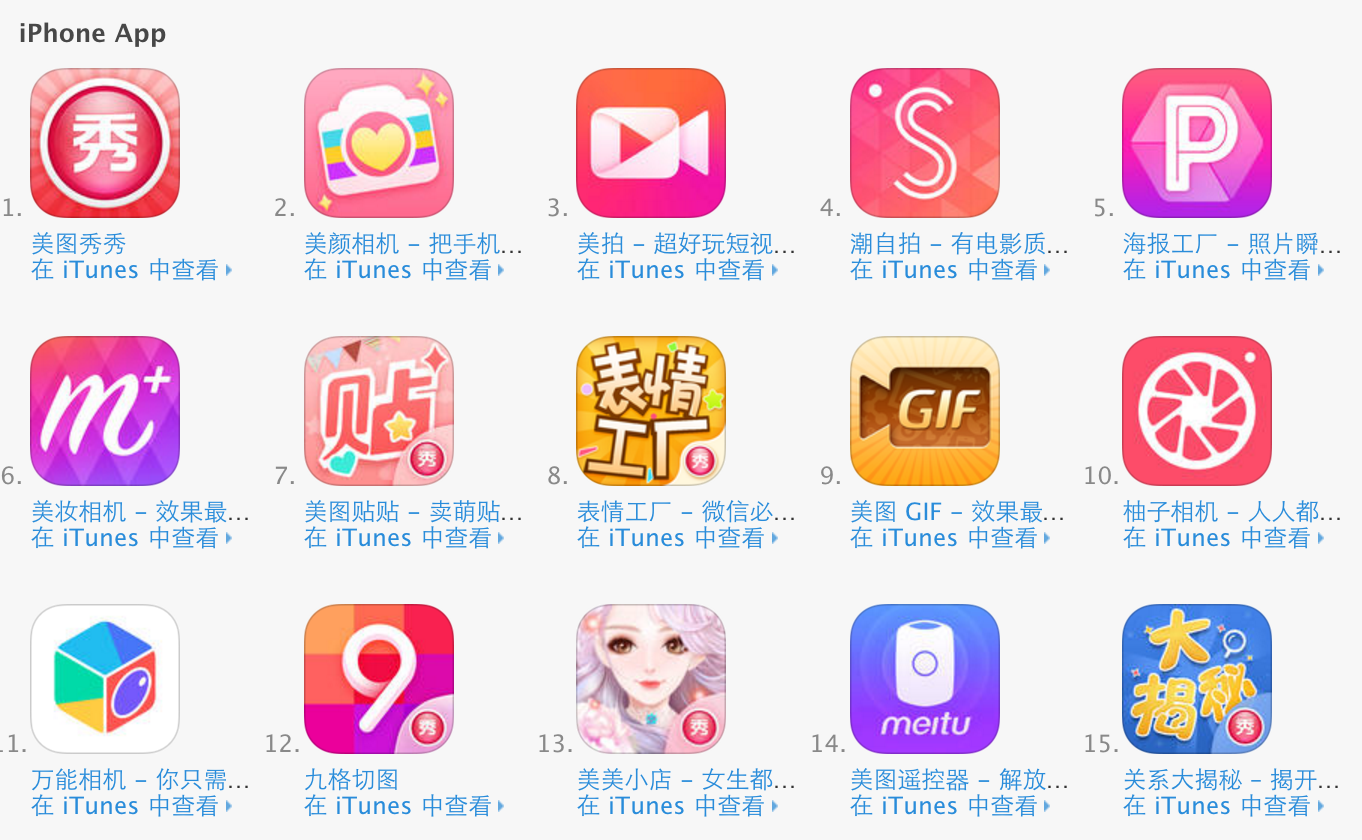Open the 美图 GIF app icon
This screenshot has width=1362, height=840.
(925, 411)
